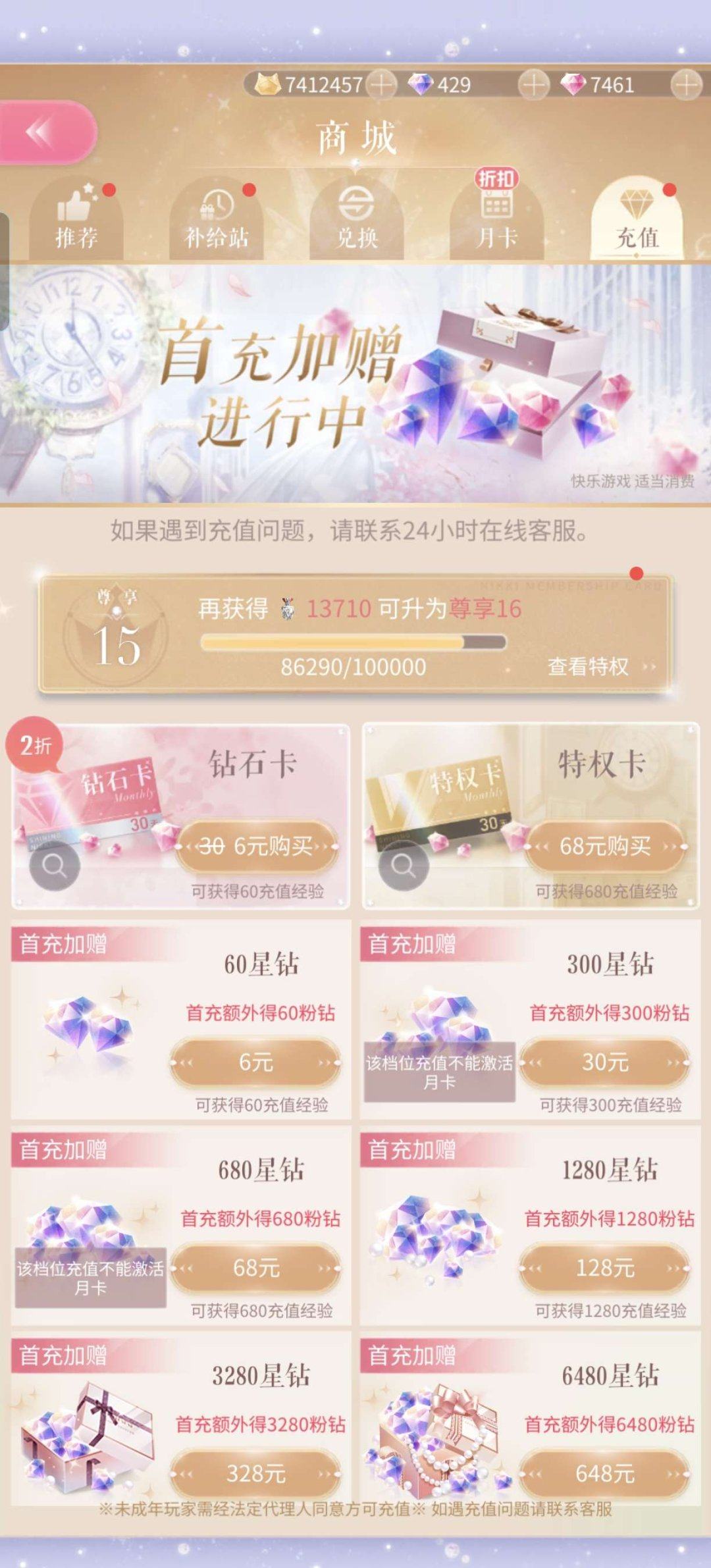Purchase 1280星钻 for 128元
Viewport: 711px width, 1568px height.
tap(604, 1267)
